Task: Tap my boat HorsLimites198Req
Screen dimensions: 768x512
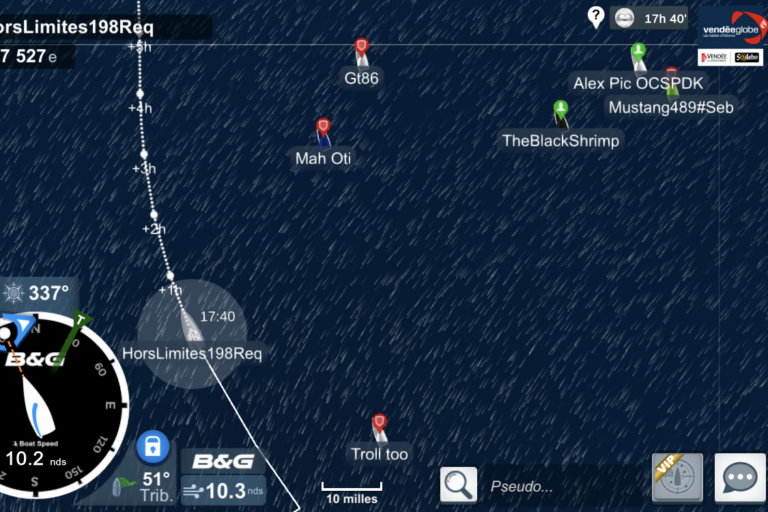Action: click(191, 325)
